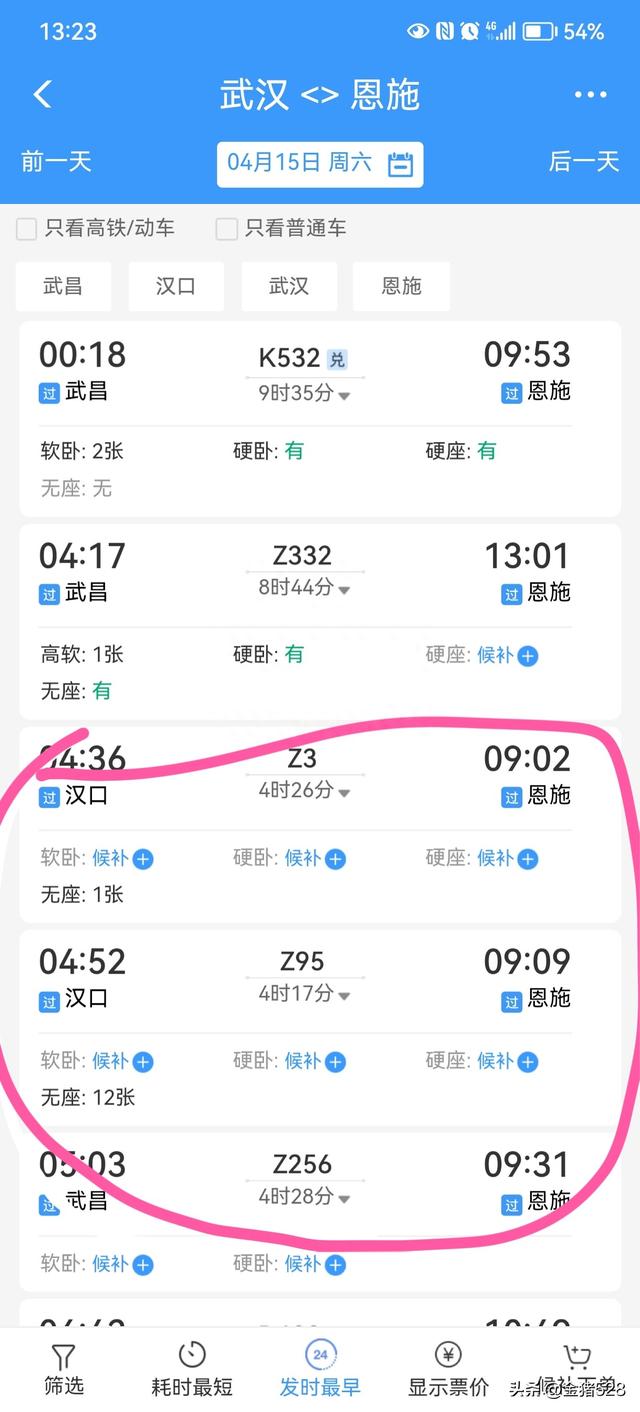Switch to the previous day (前一天)
This screenshot has height=1412, width=640.
(56, 162)
